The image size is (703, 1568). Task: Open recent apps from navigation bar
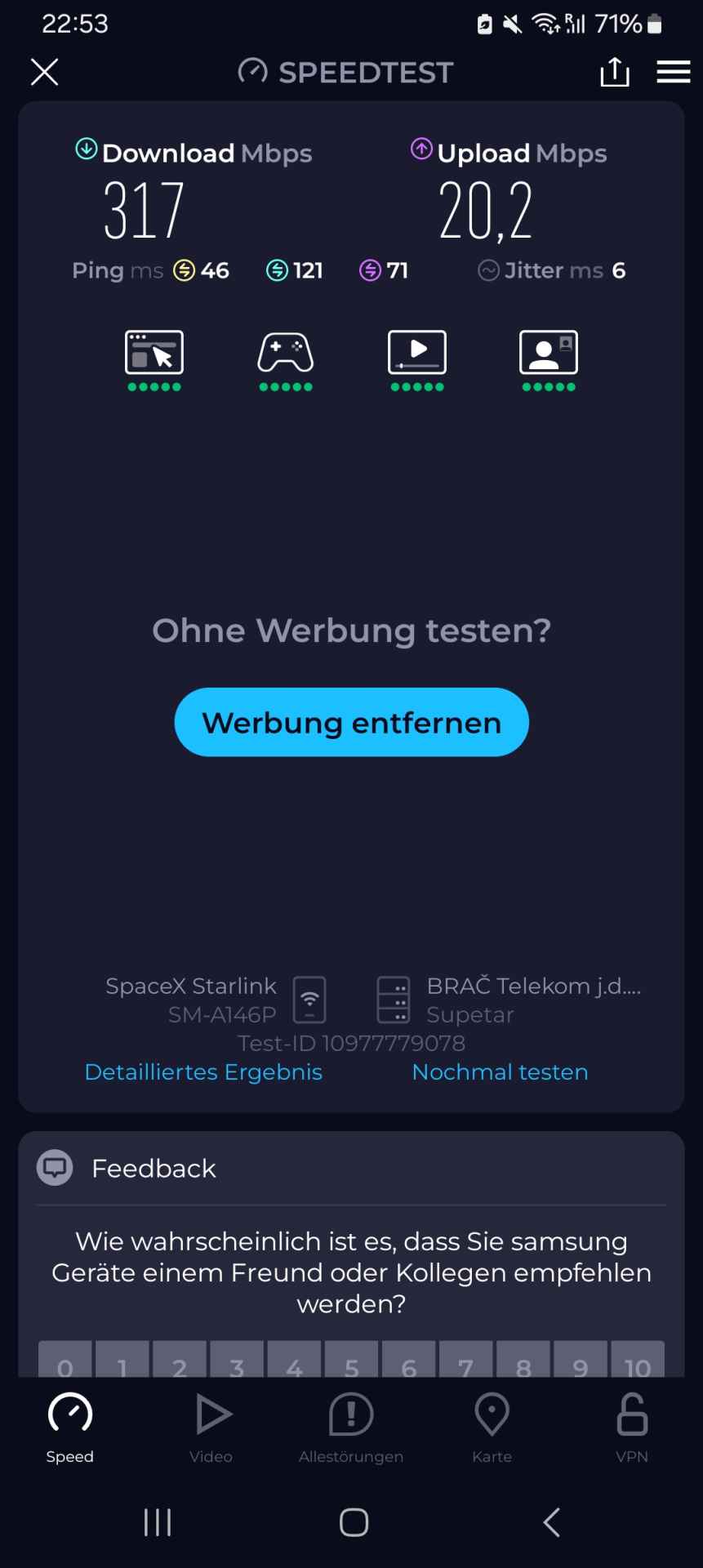(158, 1522)
